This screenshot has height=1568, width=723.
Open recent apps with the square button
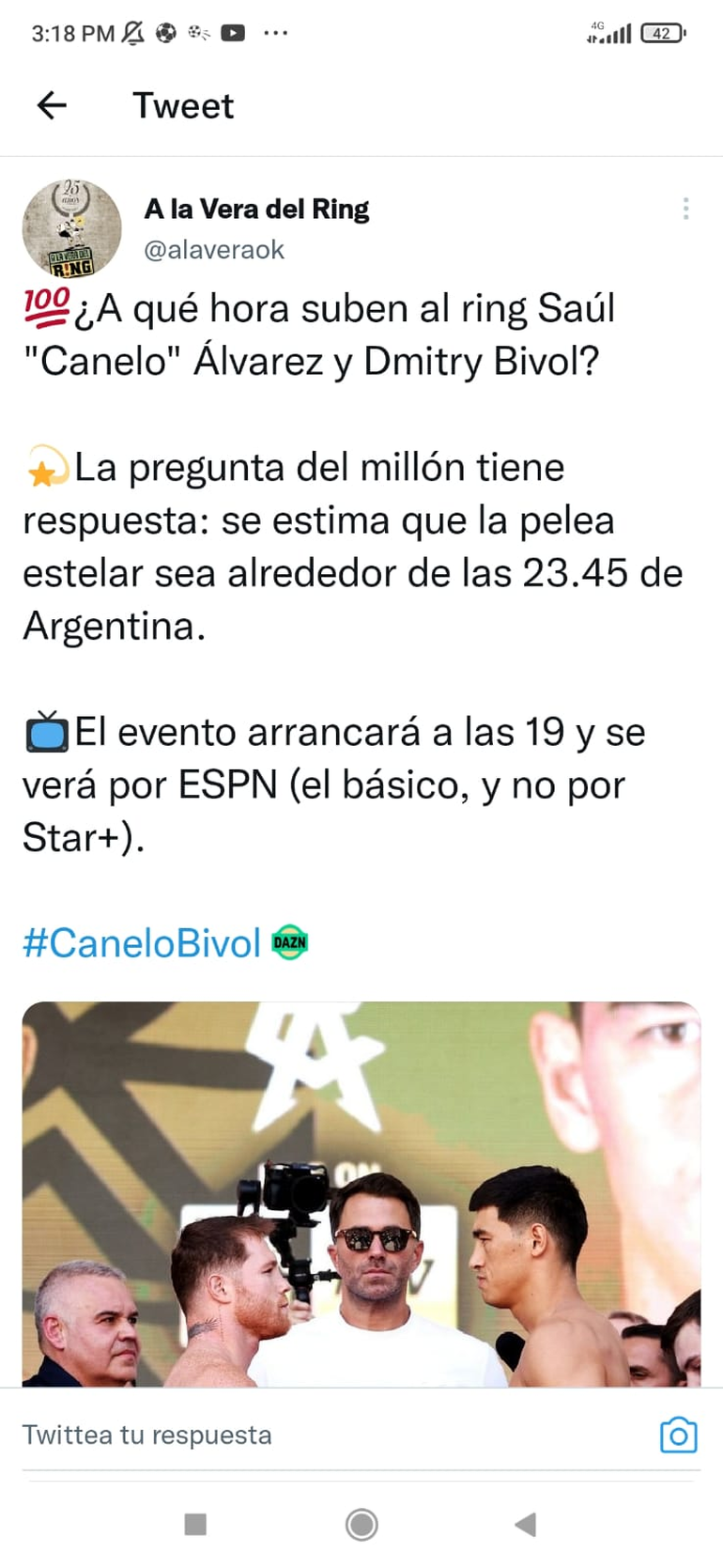tap(195, 1524)
